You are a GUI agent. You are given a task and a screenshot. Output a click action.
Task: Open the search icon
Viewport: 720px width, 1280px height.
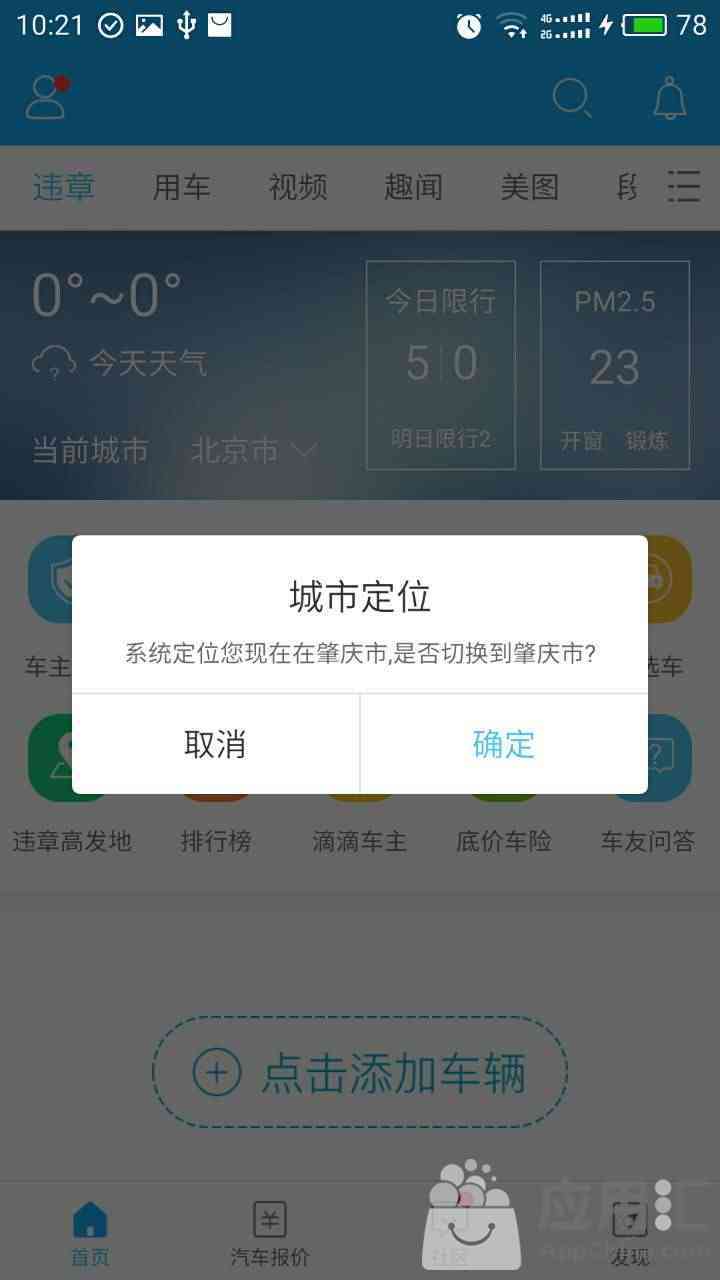572,98
